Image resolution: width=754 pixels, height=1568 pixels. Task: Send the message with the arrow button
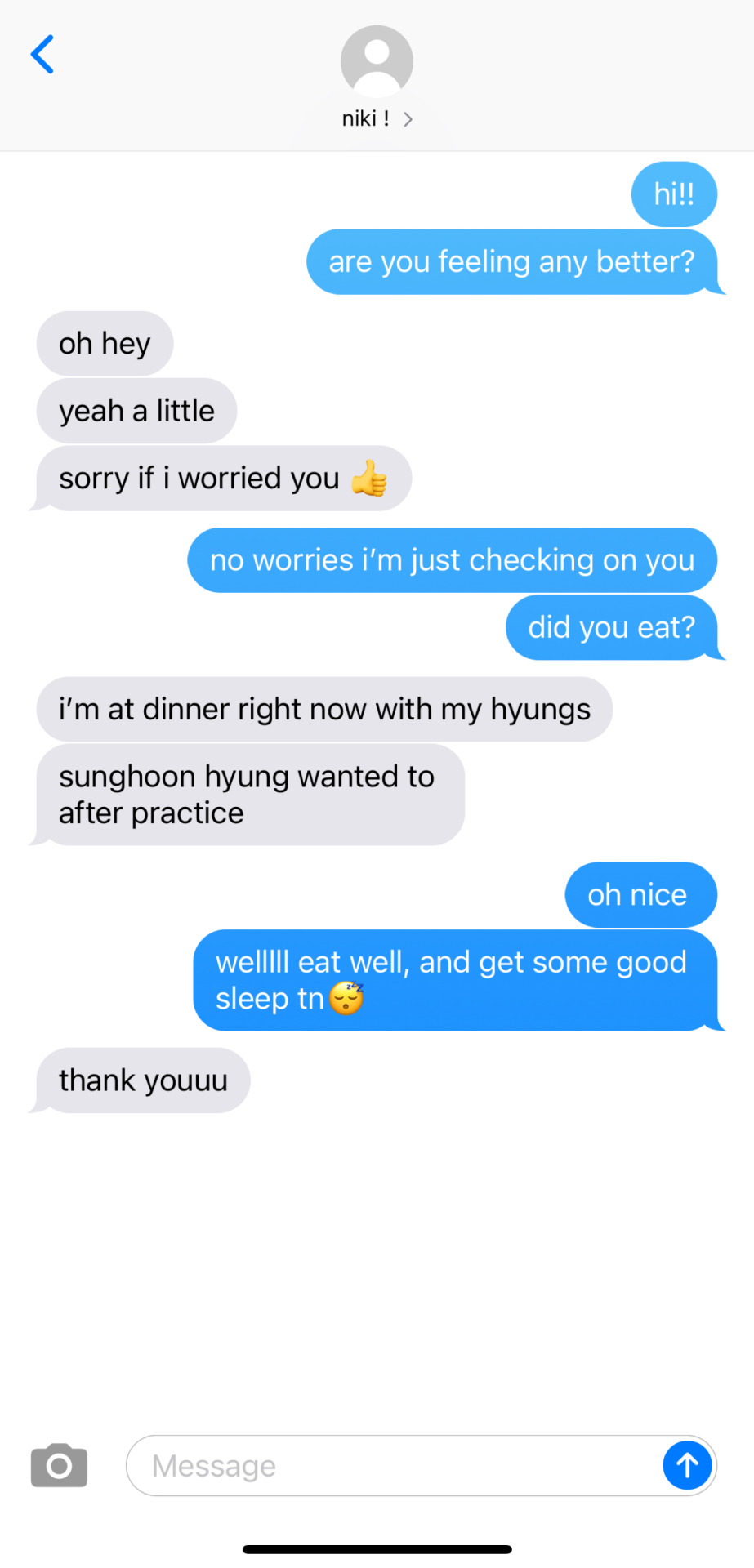tap(687, 1466)
